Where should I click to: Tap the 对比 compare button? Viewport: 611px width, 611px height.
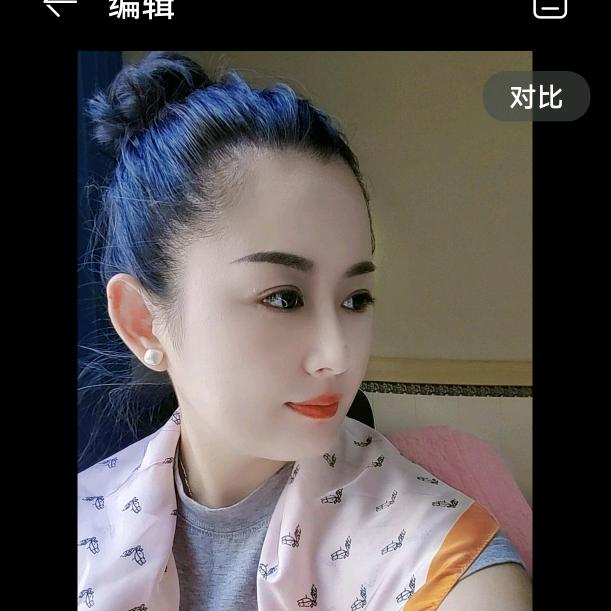point(536,97)
